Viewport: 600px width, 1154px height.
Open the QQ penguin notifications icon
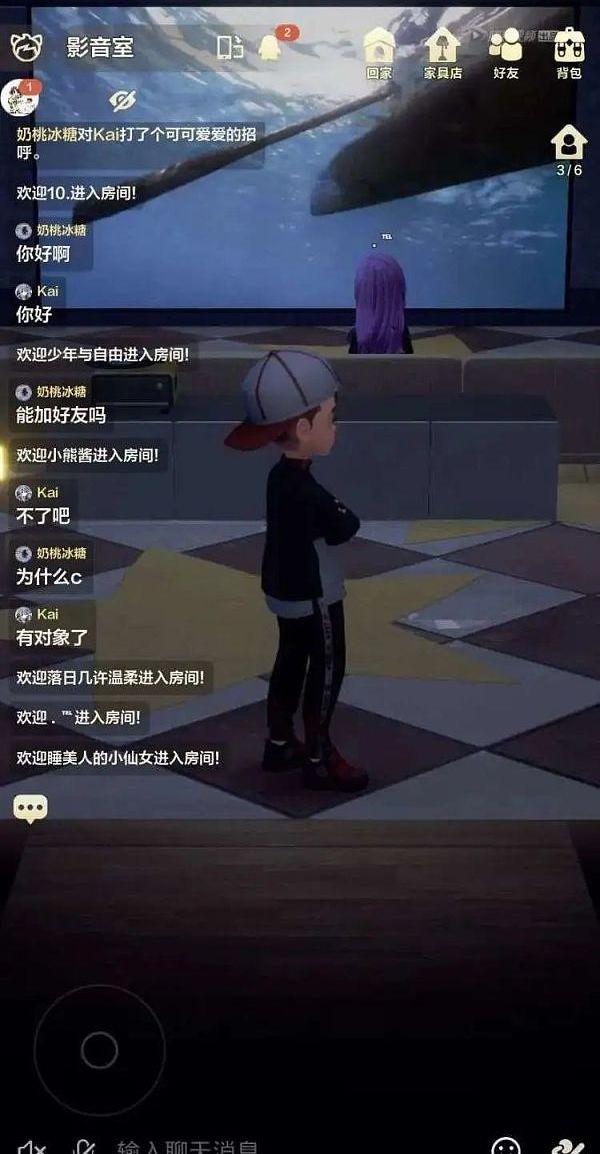[x=270, y=46]
